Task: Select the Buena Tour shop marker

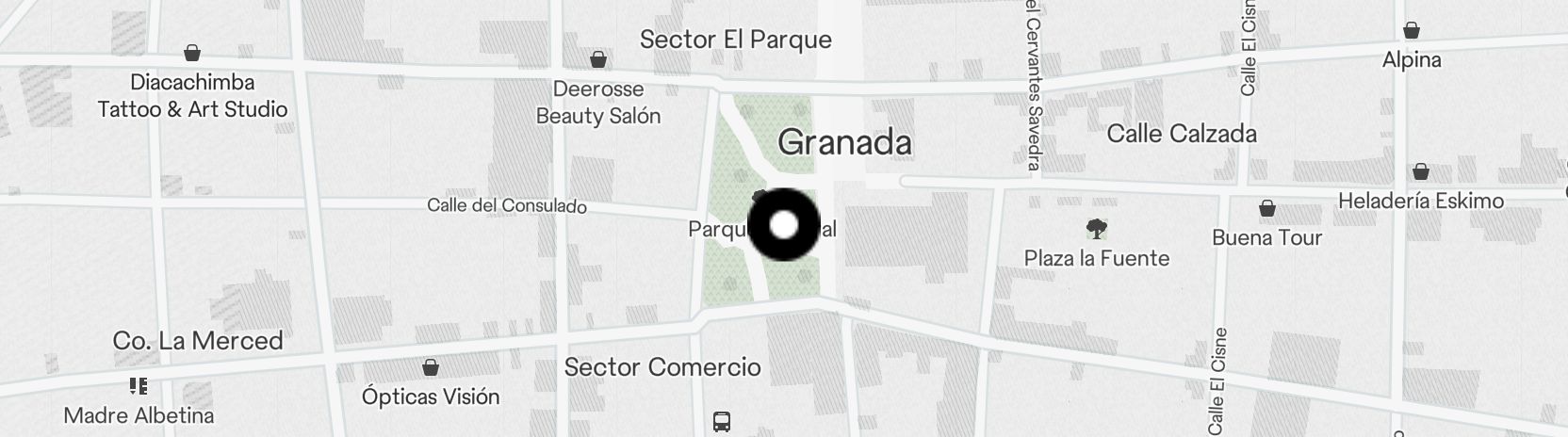Action: [1267, 208]
